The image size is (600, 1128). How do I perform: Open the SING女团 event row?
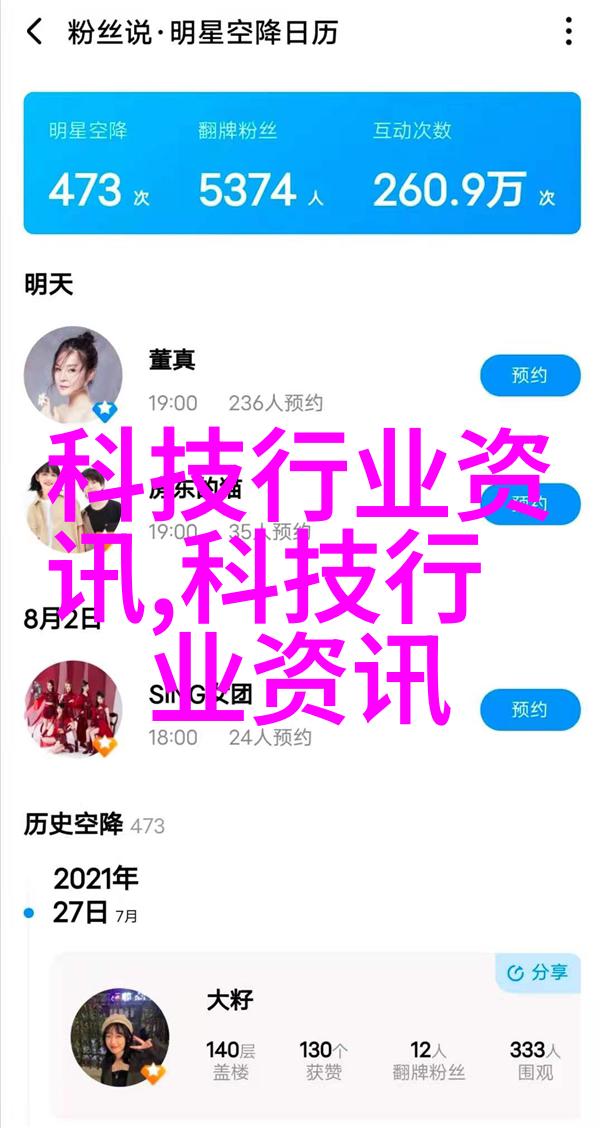[300, 710]
